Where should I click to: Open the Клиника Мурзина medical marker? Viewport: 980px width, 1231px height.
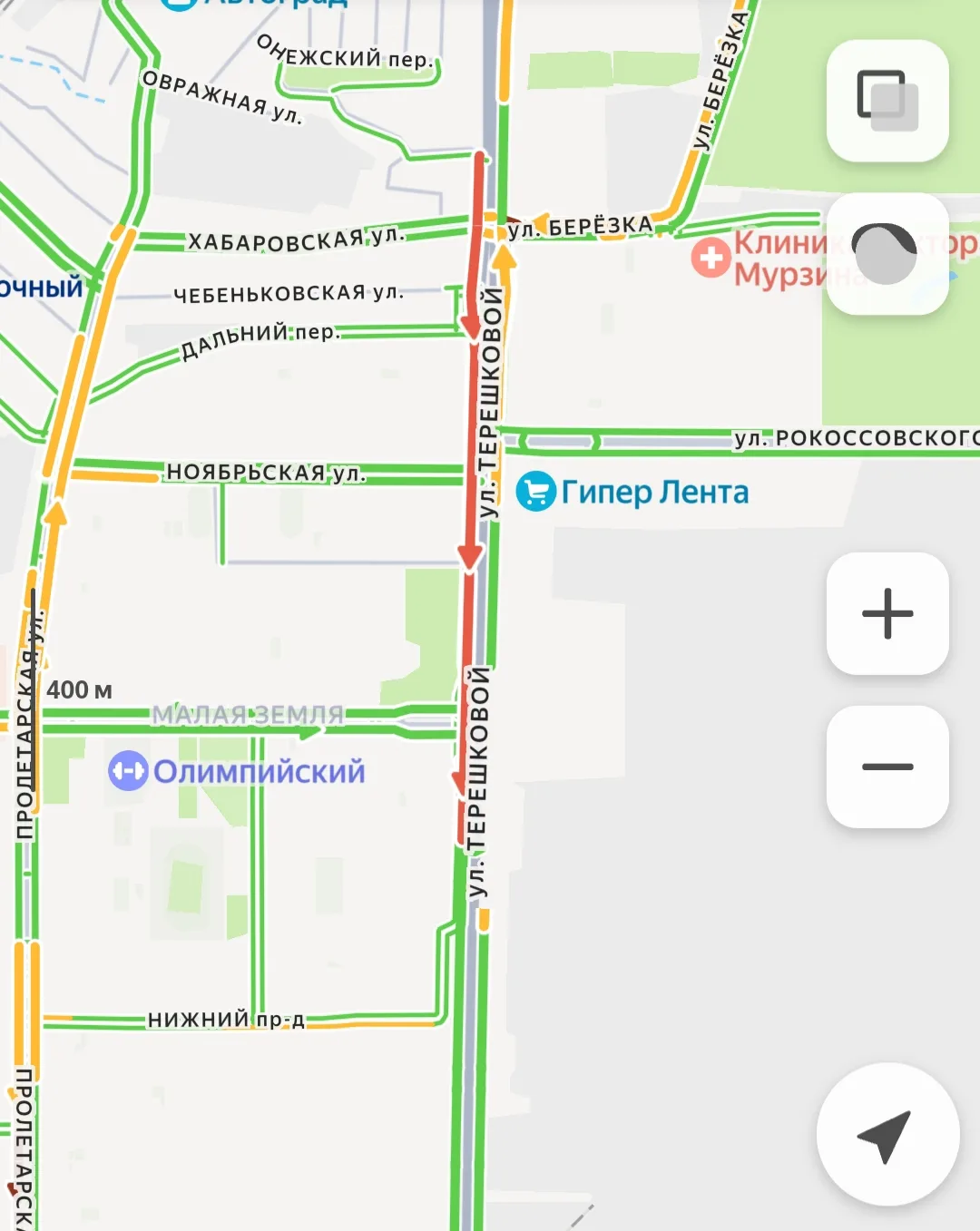point(711,258)
